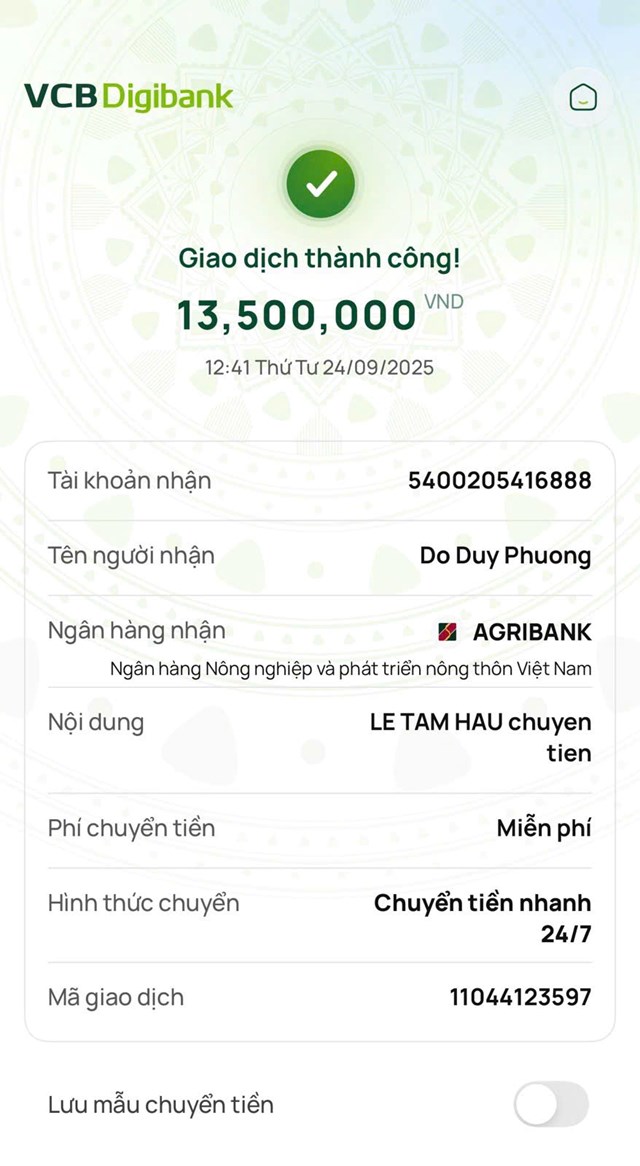The height and width of the screenshot is (1166, 640).
Task: Enable the Lưu mẫu chuyển tiền switch
Action: click(551, 1104)
